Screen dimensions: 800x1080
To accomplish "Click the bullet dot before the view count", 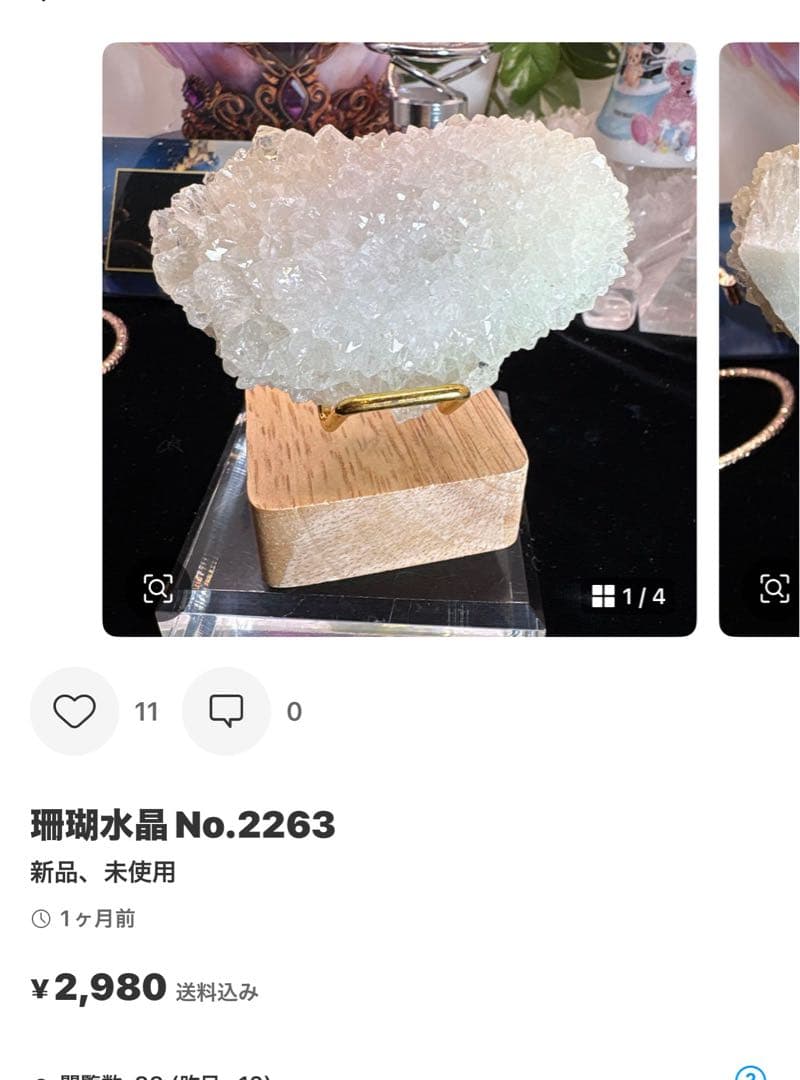I will [37, 1075].
